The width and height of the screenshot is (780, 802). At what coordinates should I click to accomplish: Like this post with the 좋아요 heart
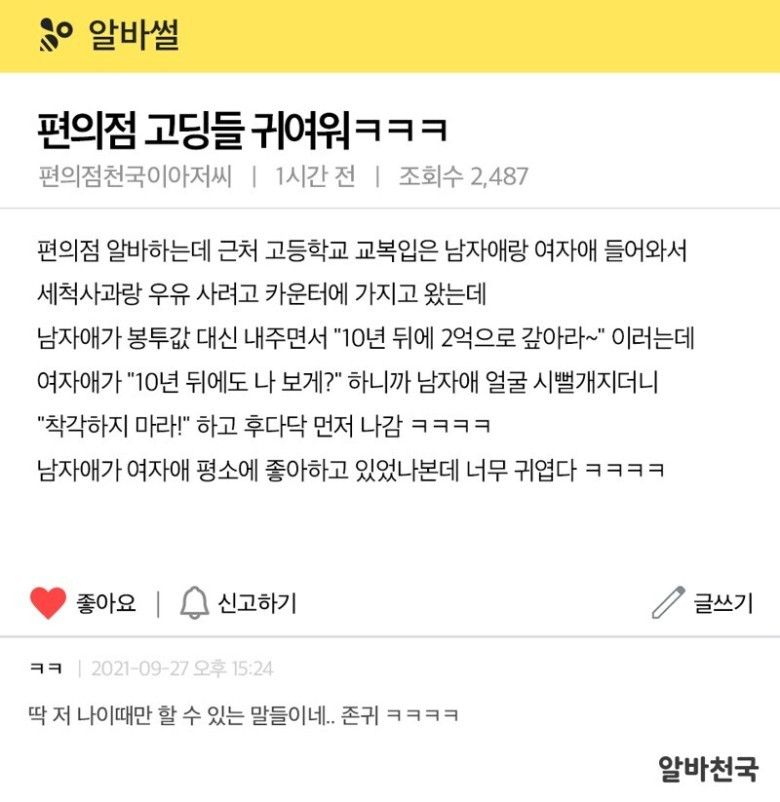pos(48,603)
